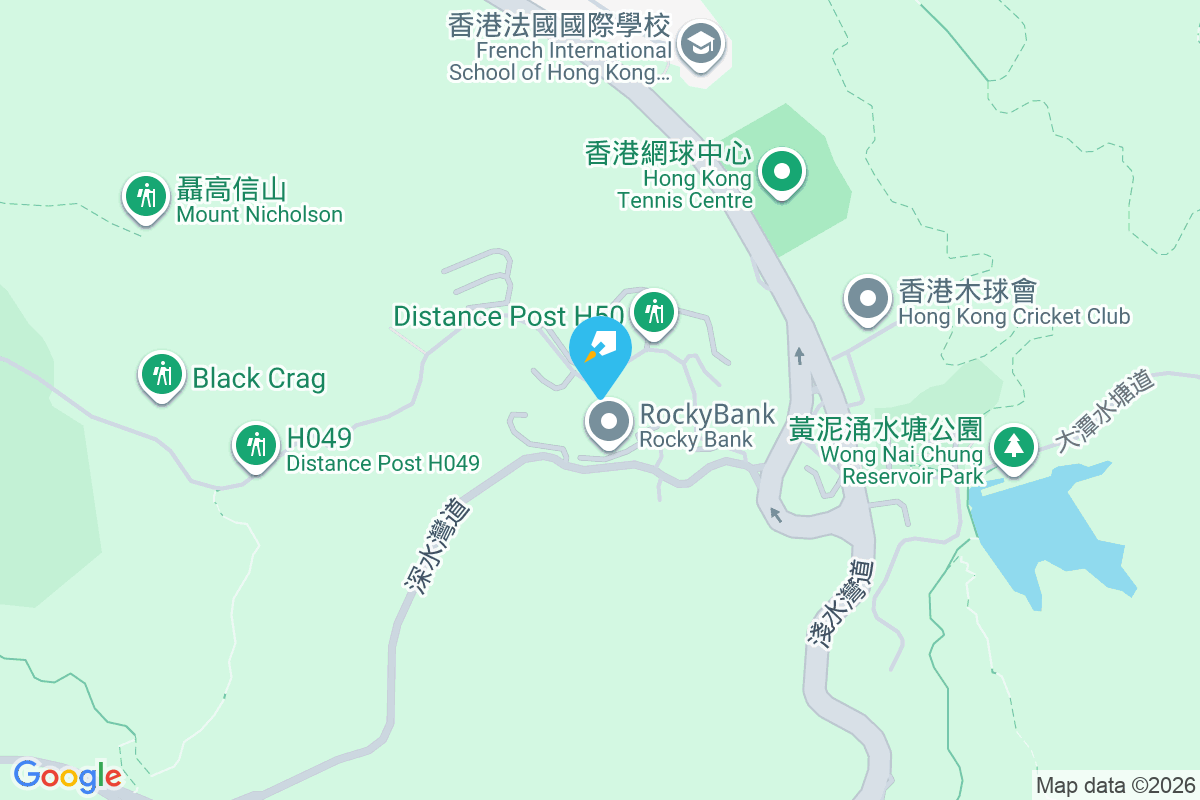Screen dimensions: 1200x800
Task: Open the Black Crag hiking pin
Action: point(161,375)
